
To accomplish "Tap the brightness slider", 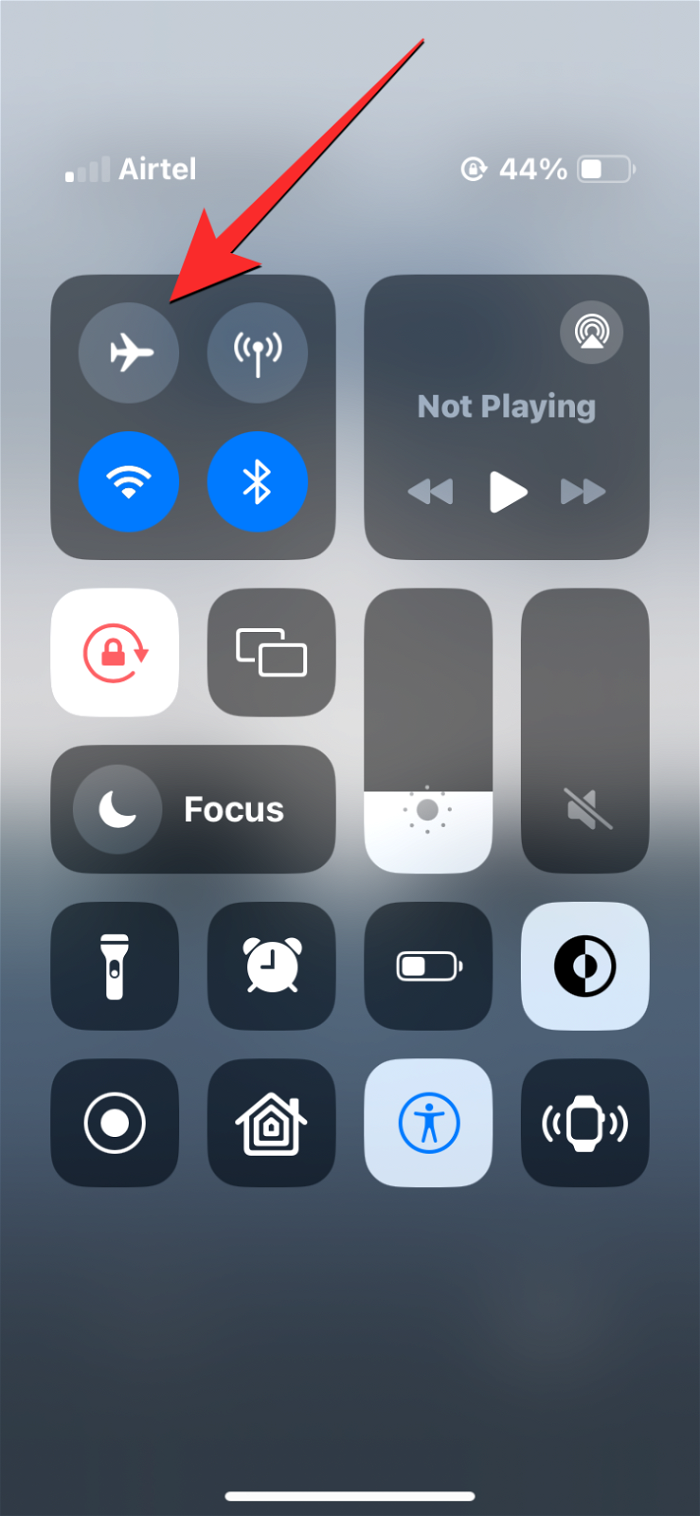I will [x=428, y=730].
